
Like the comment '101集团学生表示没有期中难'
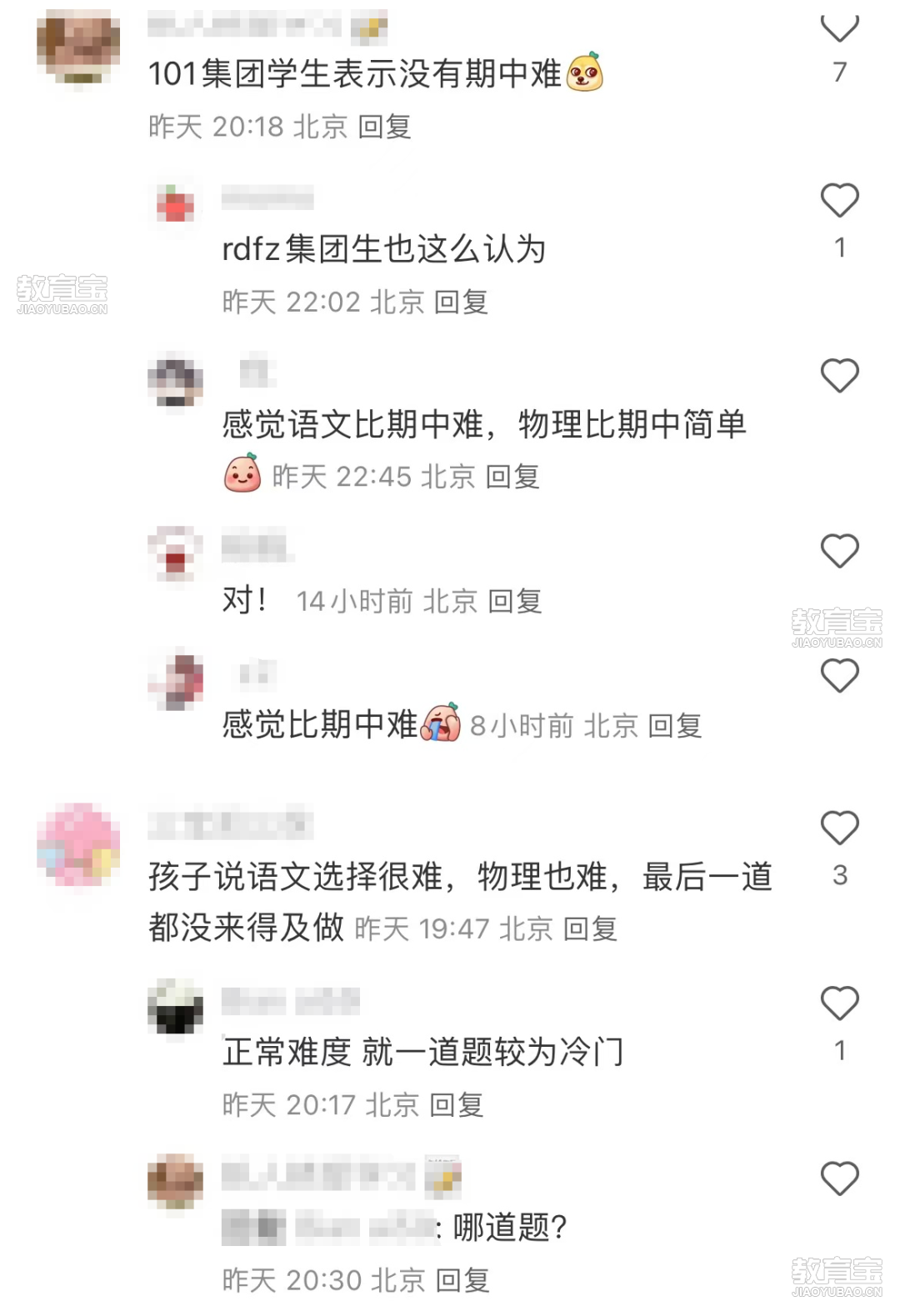[839, 28]
